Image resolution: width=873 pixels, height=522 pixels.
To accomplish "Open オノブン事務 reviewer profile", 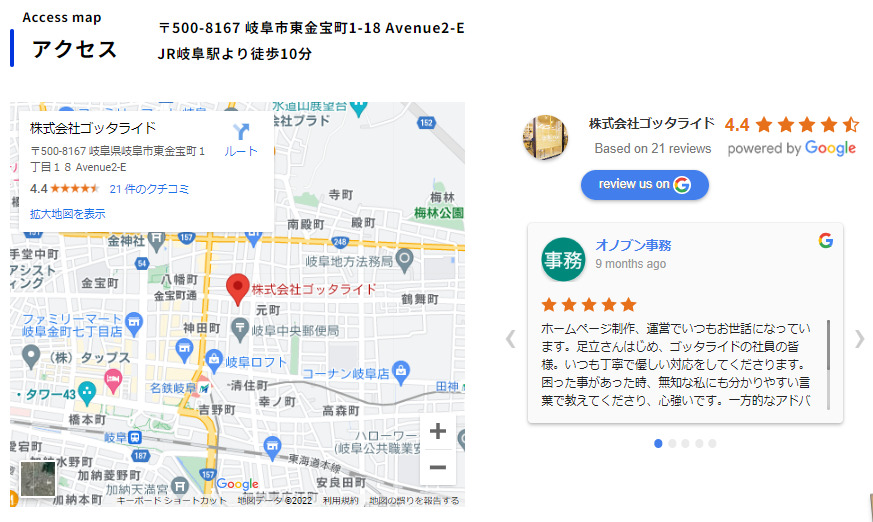I will coord(633,245).
